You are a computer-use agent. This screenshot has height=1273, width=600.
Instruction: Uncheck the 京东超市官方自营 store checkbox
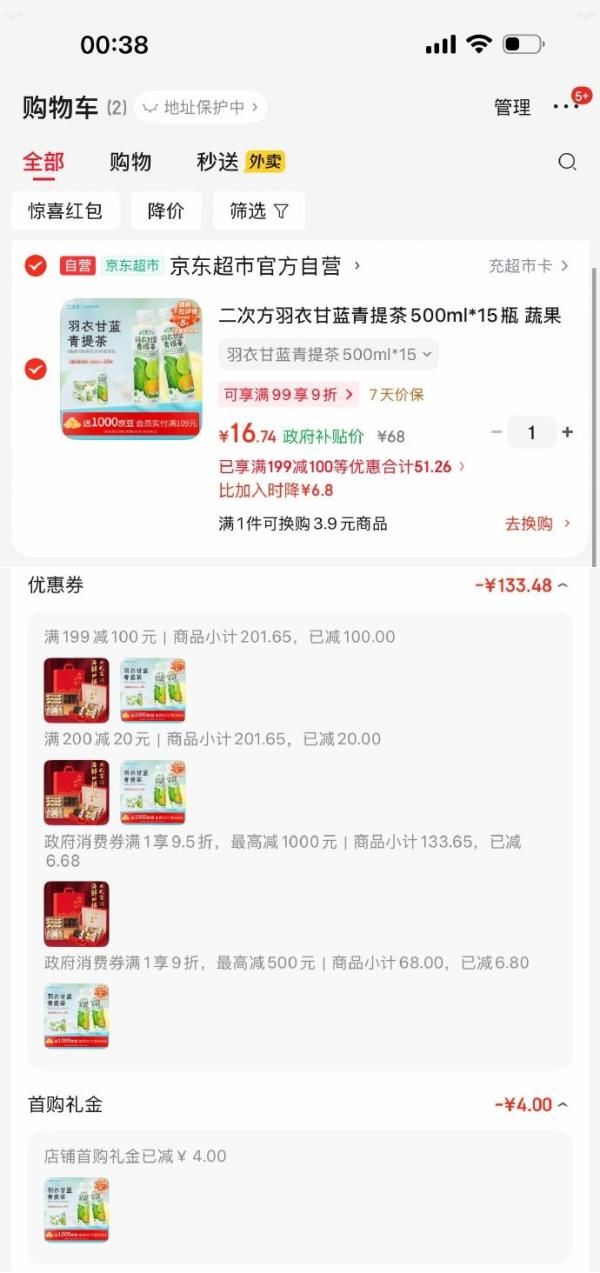point(35,266)
